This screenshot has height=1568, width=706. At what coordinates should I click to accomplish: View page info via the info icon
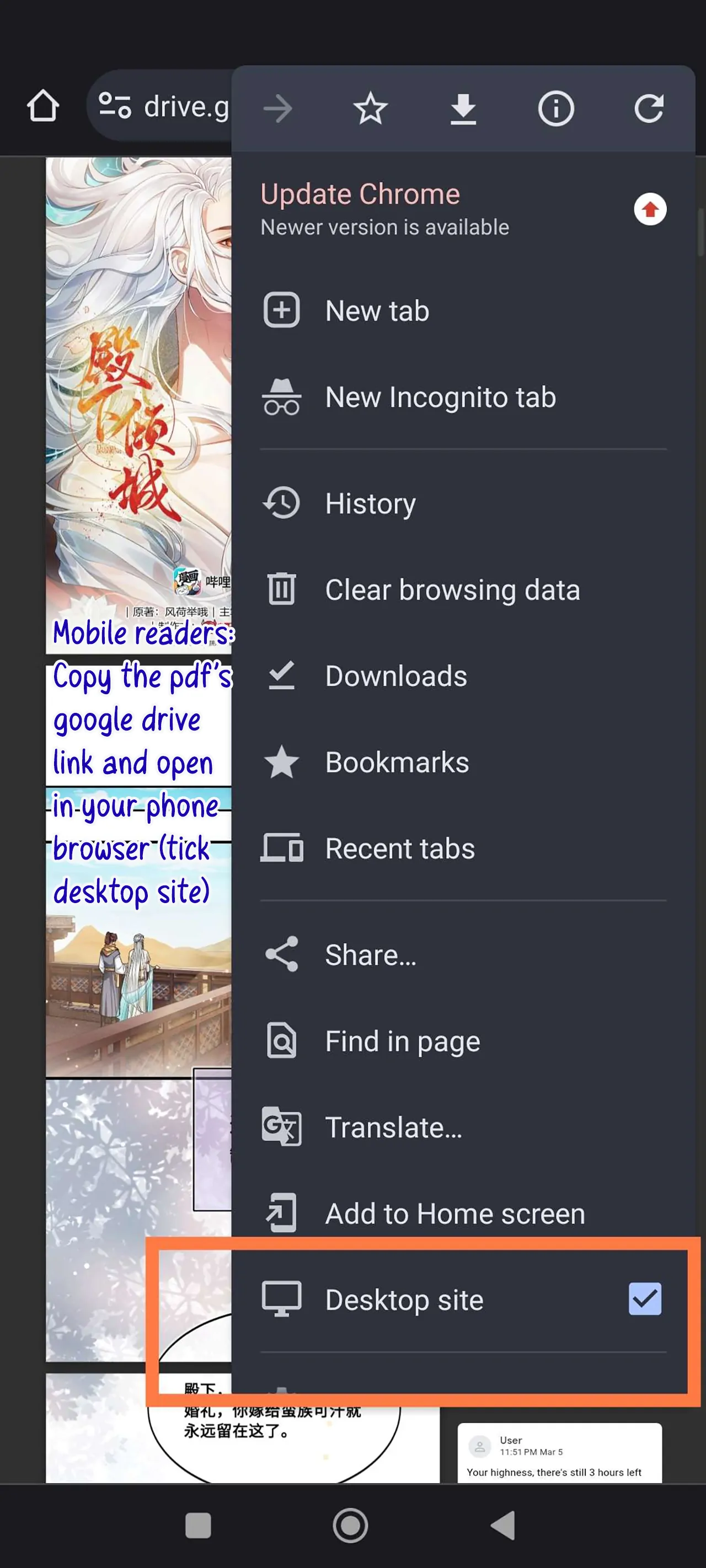pos(555,109)
